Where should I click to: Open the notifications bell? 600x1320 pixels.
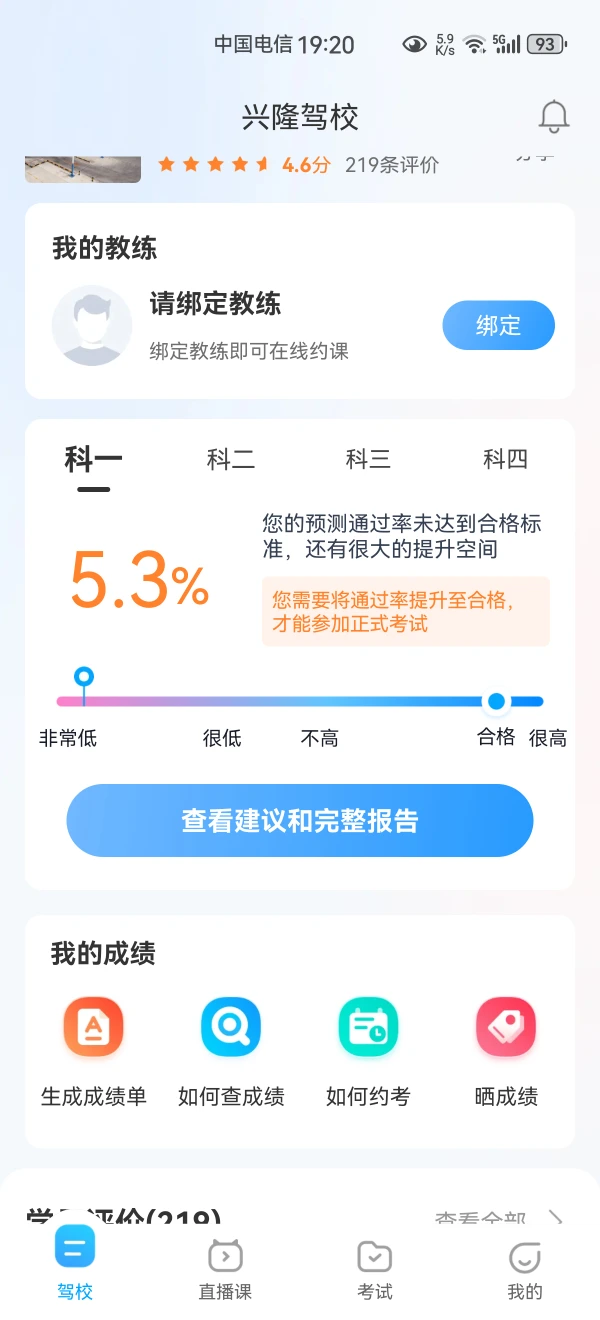[553, 117]
